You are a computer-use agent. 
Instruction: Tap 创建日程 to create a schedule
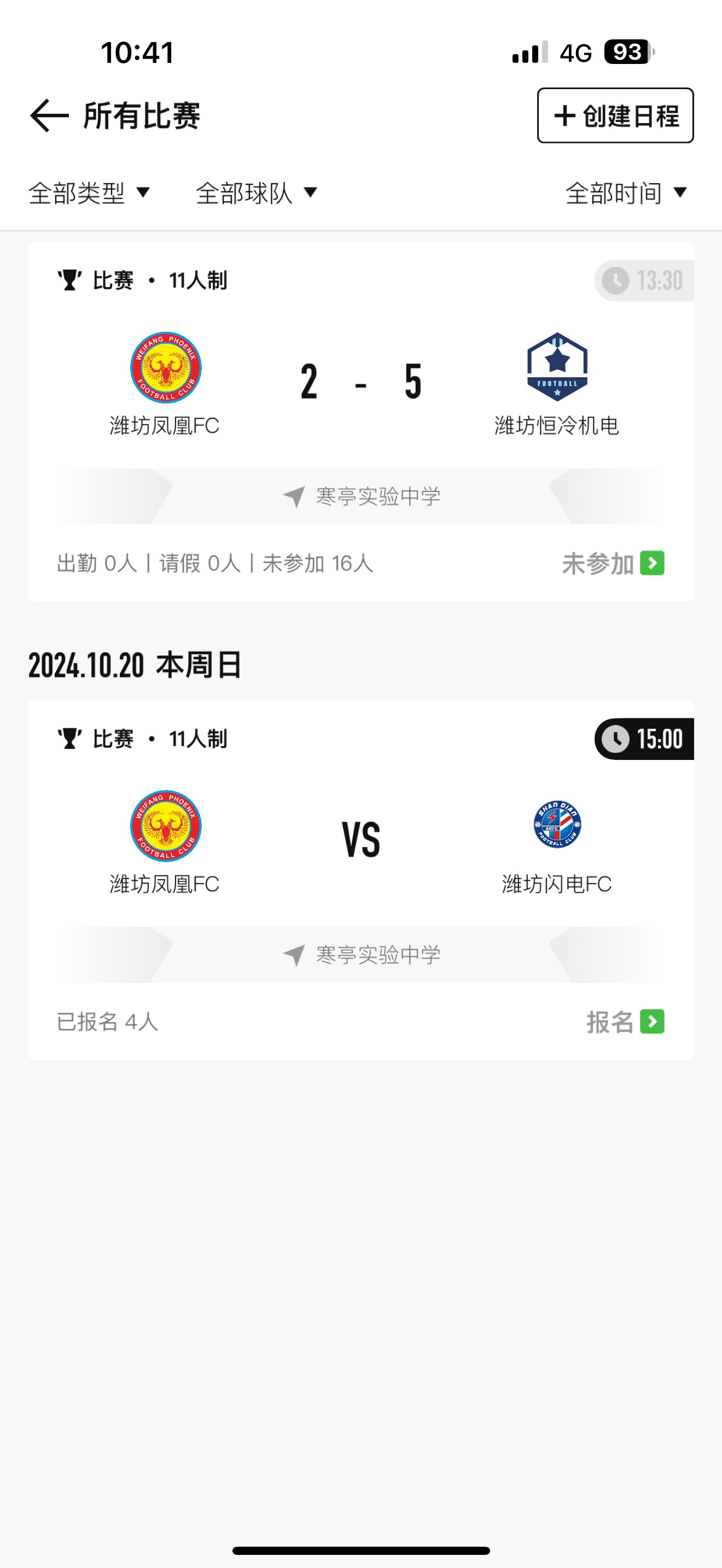pos(615,116)
